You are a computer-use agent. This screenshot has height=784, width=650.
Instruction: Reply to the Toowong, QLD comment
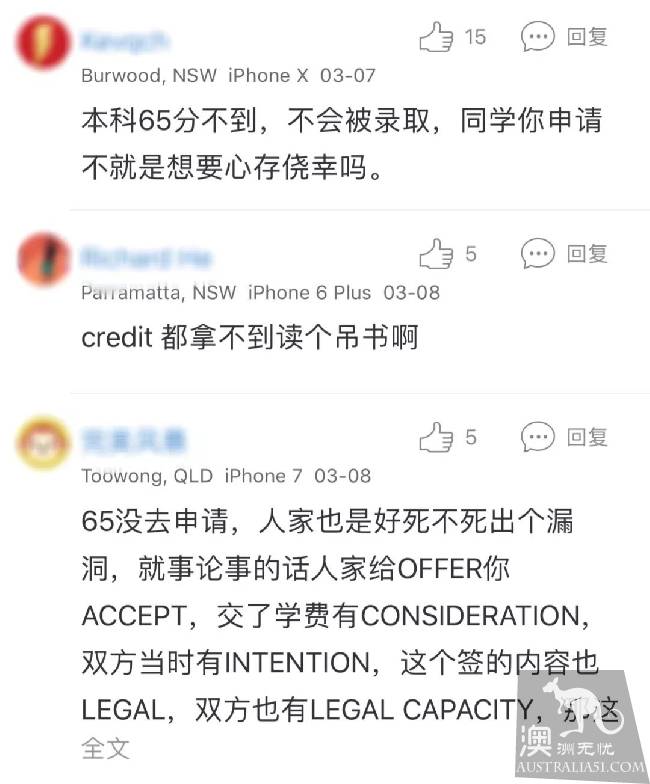tap(564, 437)
